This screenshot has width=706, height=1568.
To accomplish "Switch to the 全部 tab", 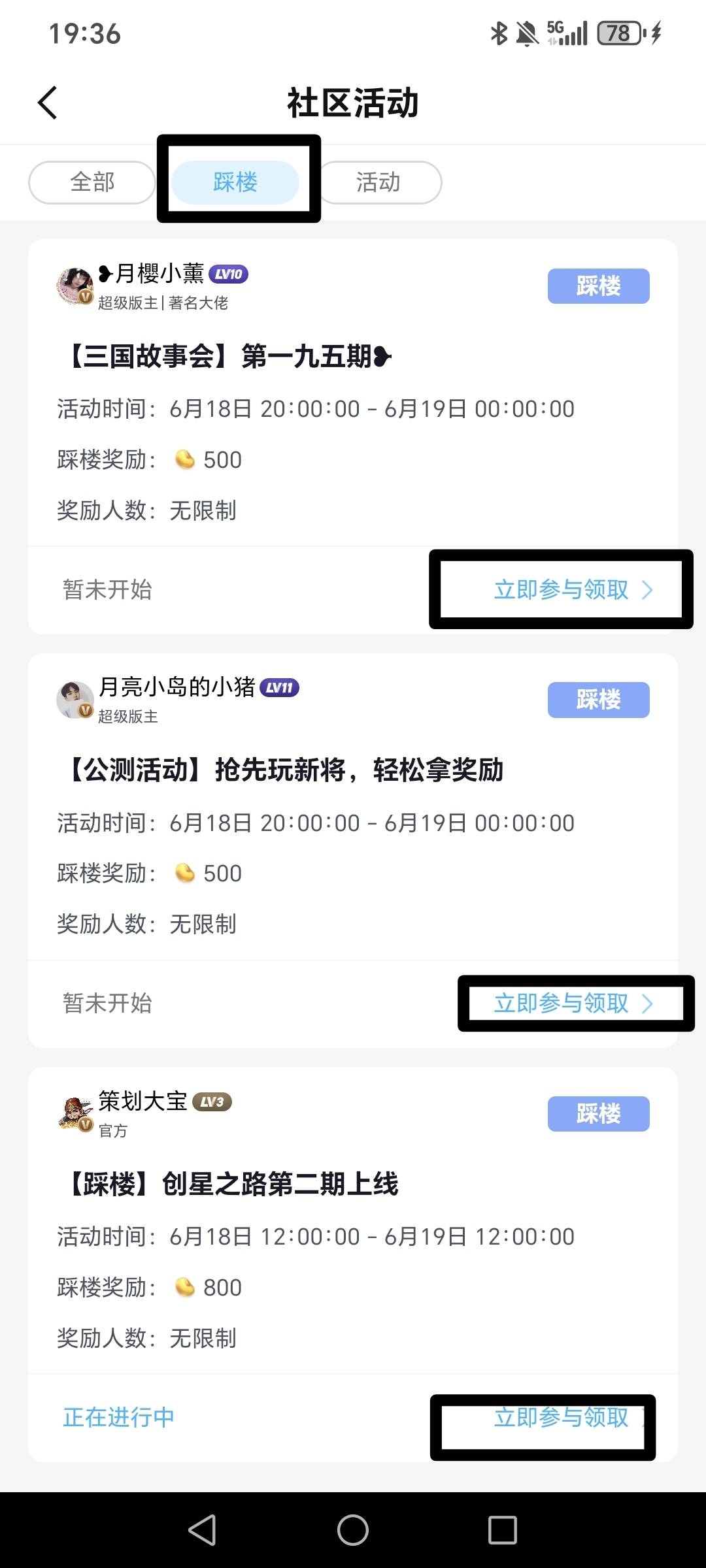I will point(92,182).
